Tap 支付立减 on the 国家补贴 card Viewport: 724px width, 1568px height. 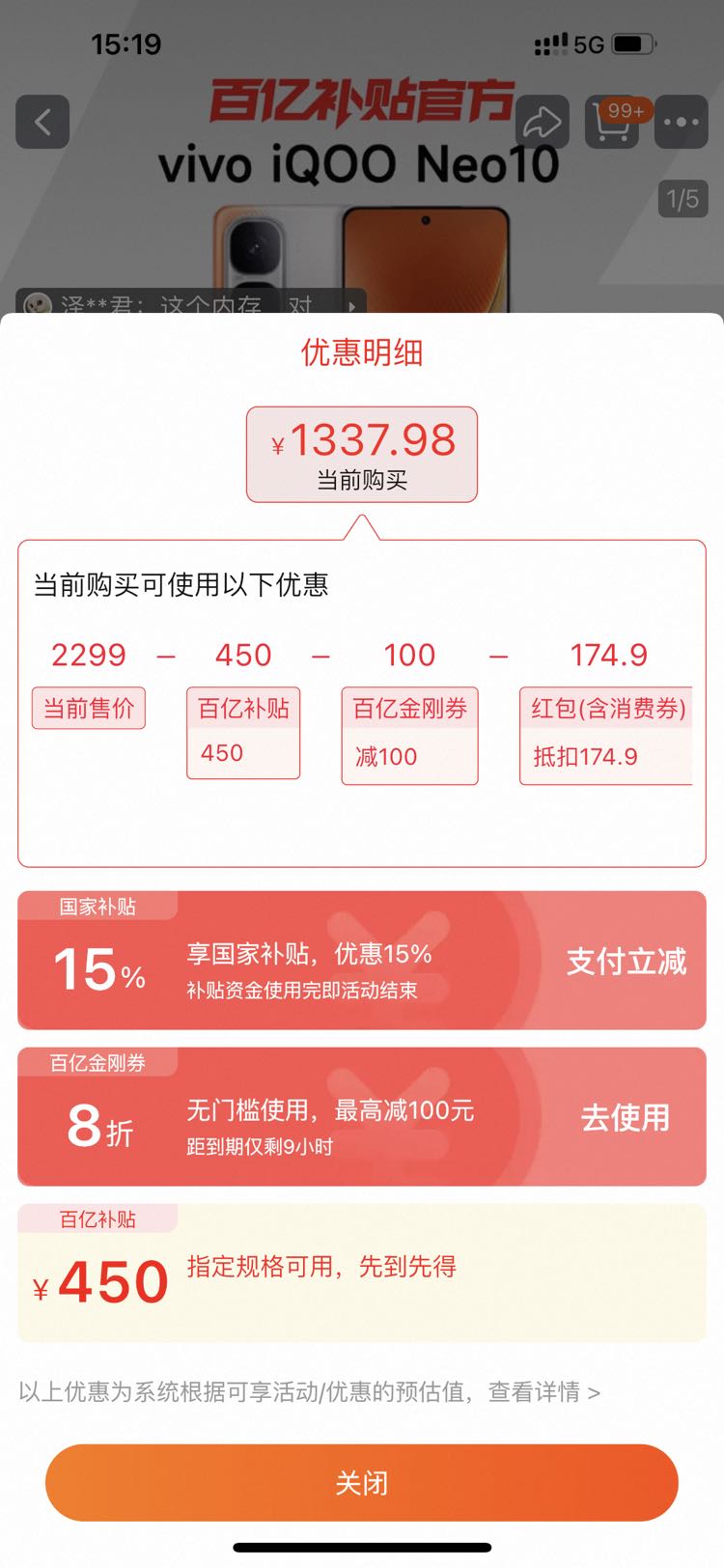(x=627, y=961)
